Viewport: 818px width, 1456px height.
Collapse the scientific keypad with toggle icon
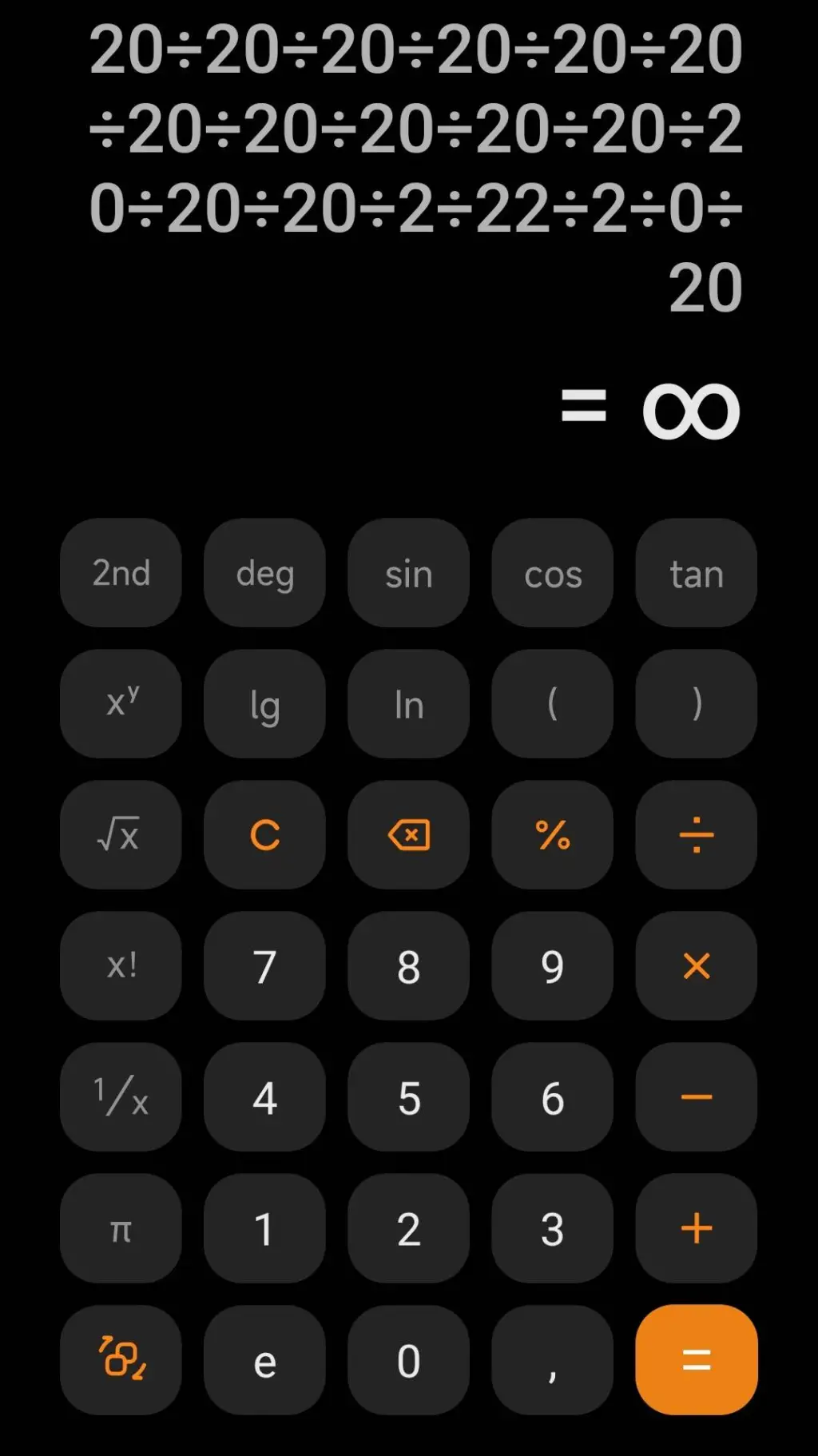click(x=121, y=1359)
